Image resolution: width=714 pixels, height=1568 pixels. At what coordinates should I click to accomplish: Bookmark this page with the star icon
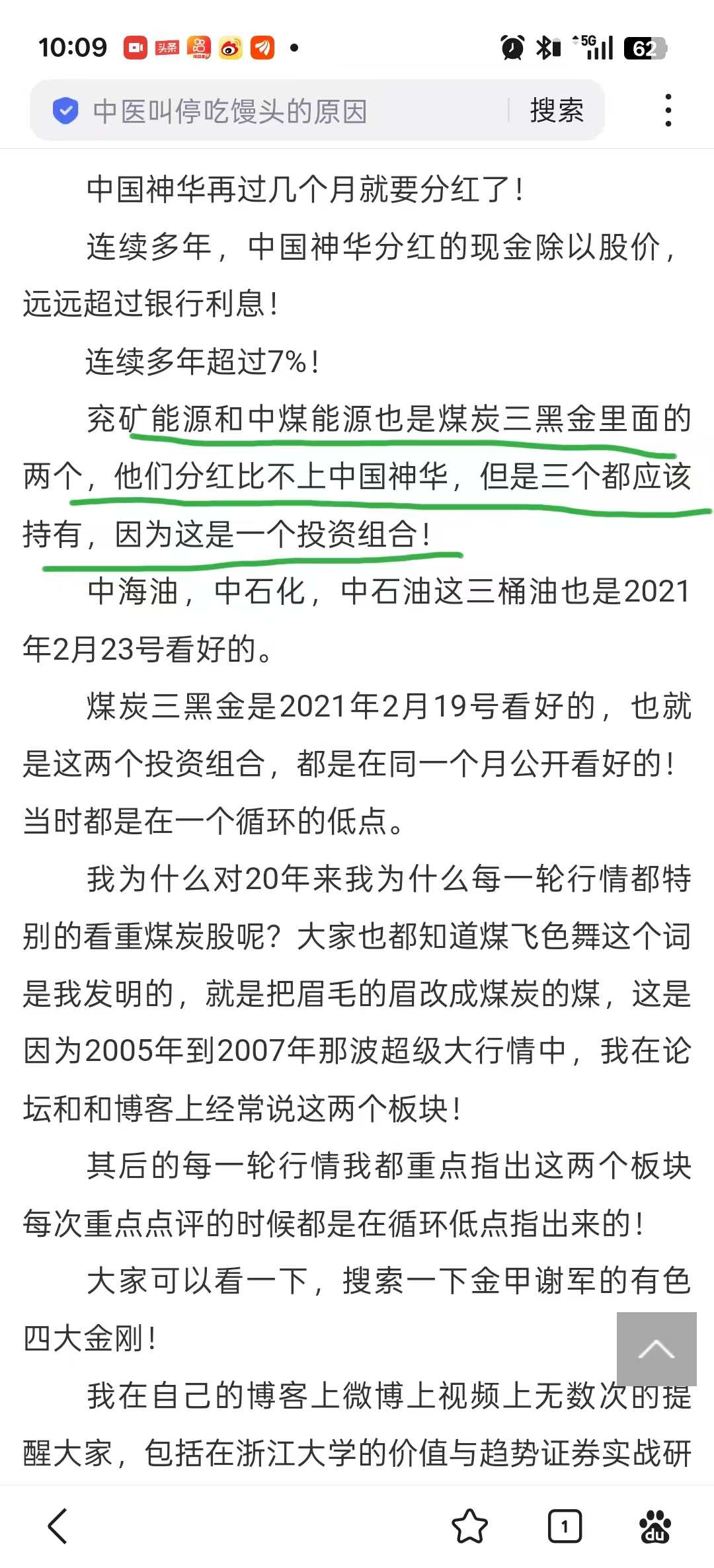pos(469,1526)
